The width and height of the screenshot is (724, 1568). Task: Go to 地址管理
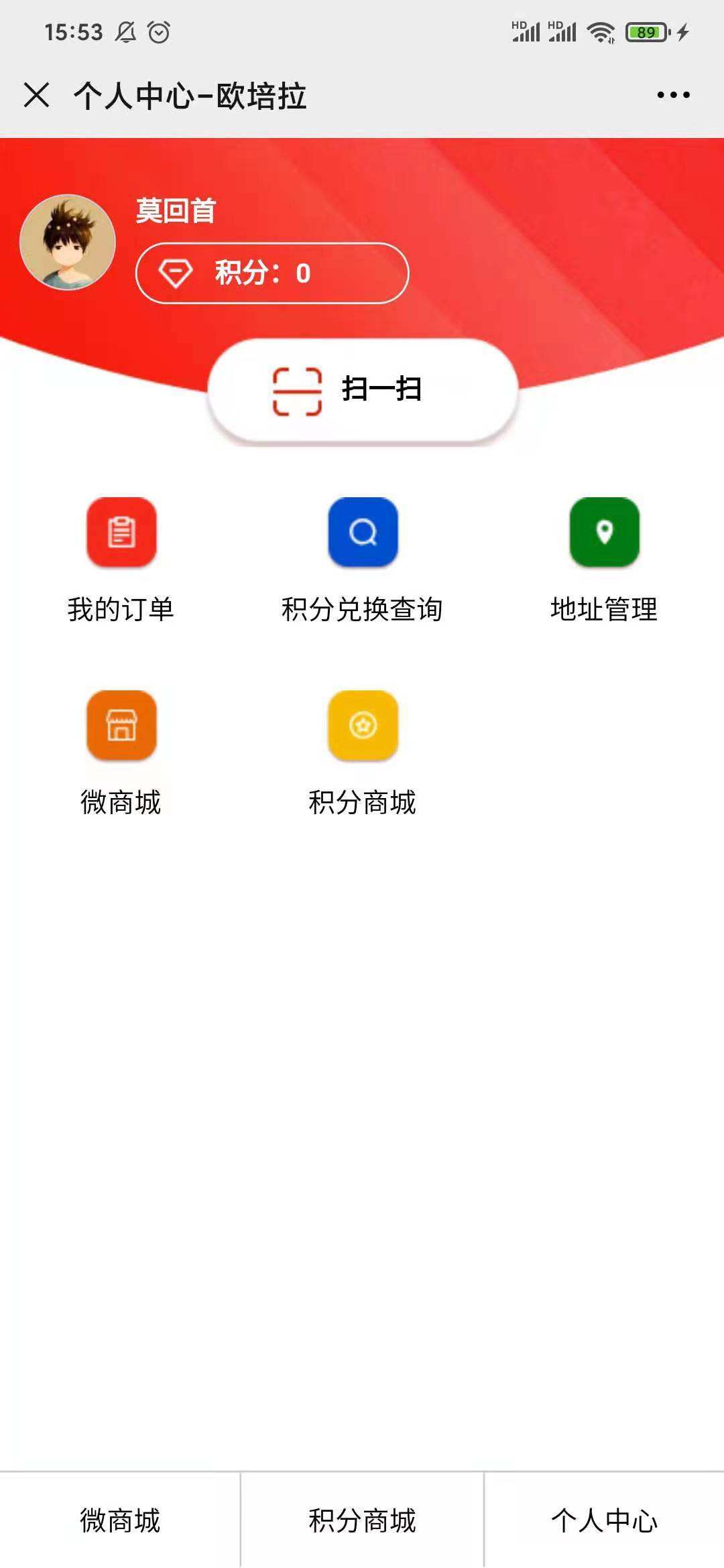coord(604,532)
